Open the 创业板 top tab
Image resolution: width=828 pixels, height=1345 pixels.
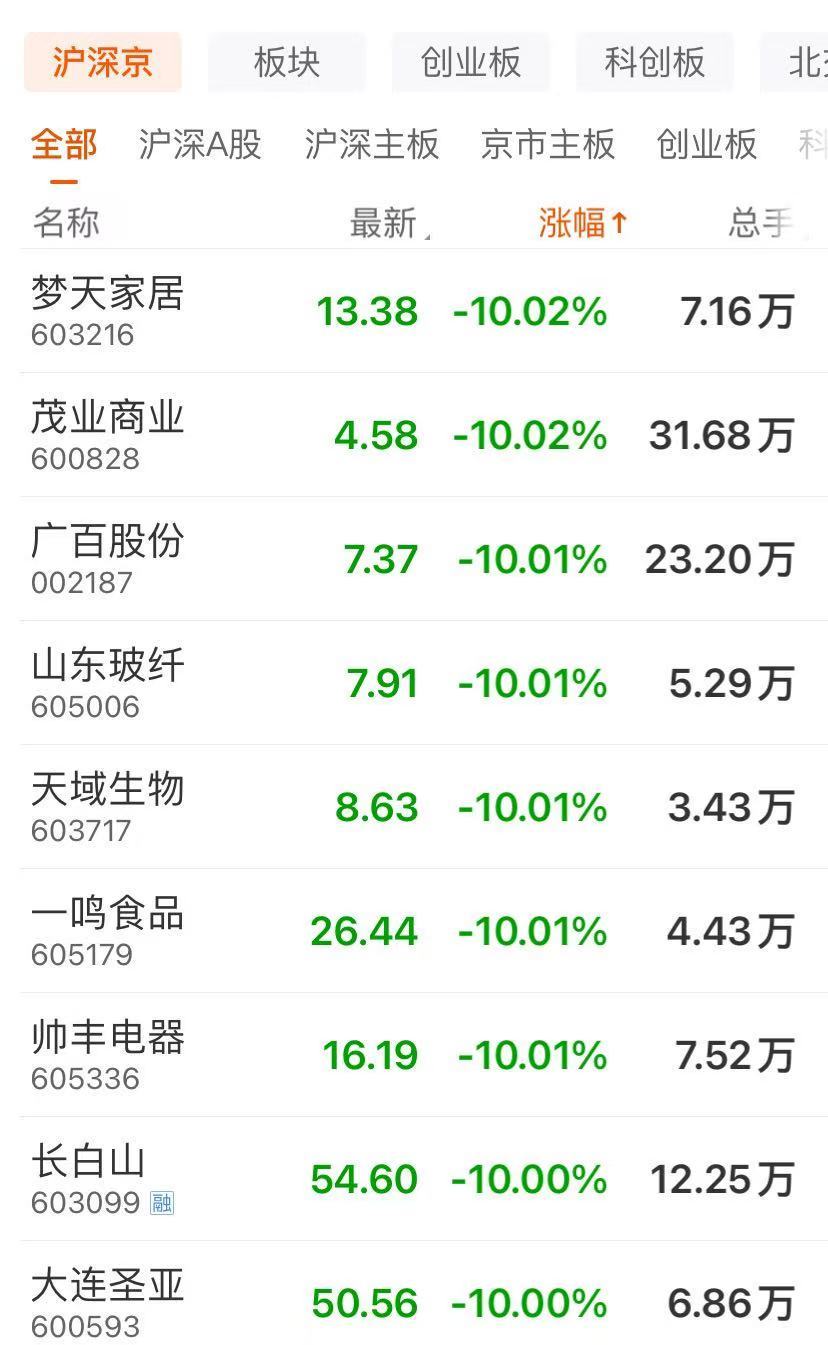click(x=470, y=62)
